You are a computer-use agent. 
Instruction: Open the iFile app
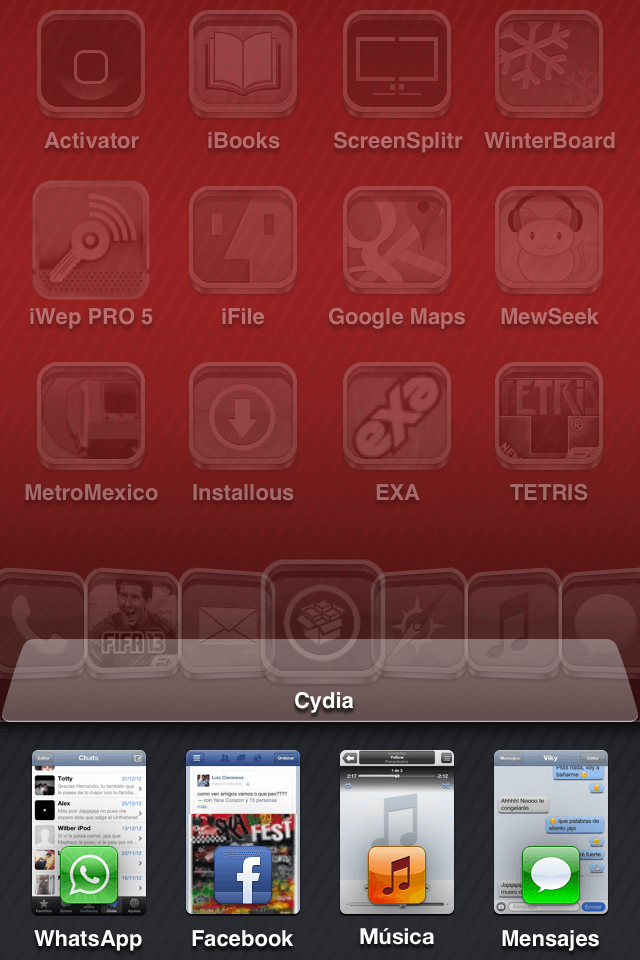(x=243, y=240)
